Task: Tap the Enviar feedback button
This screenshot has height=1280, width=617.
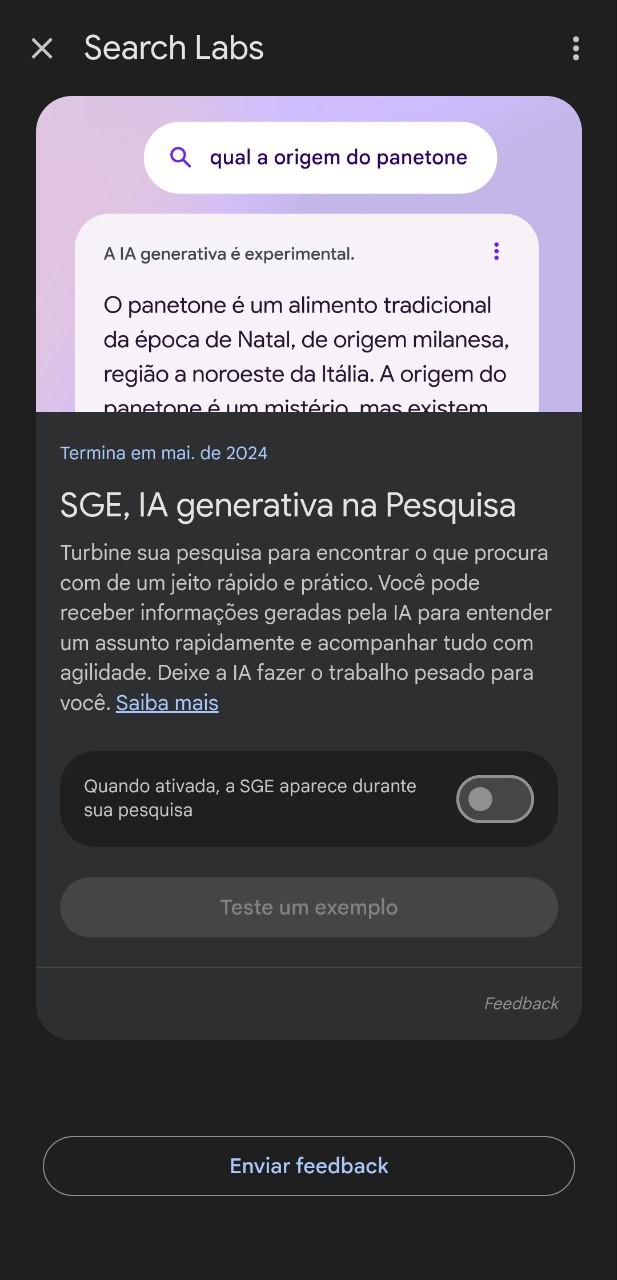Action: pyautogui.click(x=309, y=1166)
